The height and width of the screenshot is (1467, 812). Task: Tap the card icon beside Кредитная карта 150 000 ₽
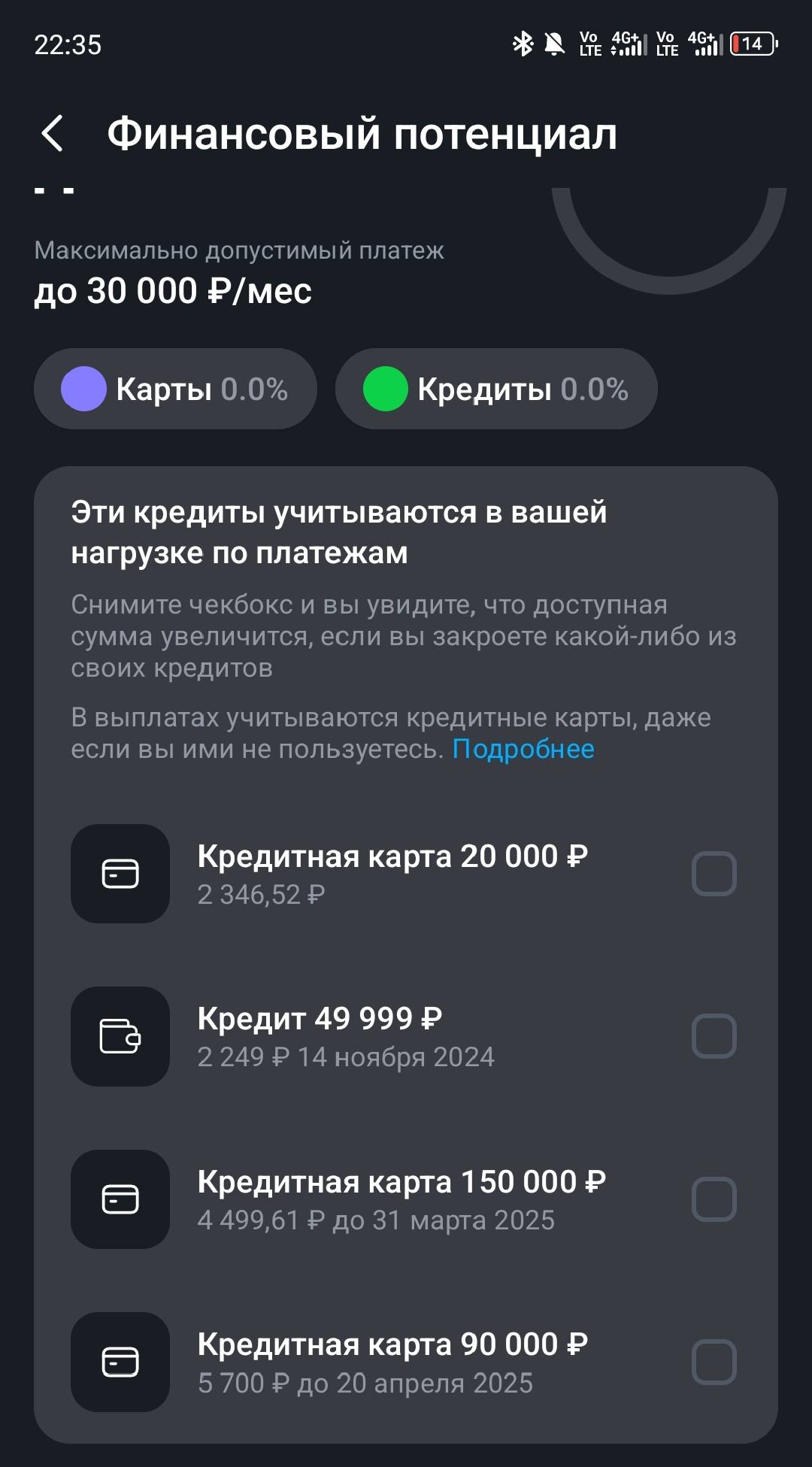[120, 1200]
